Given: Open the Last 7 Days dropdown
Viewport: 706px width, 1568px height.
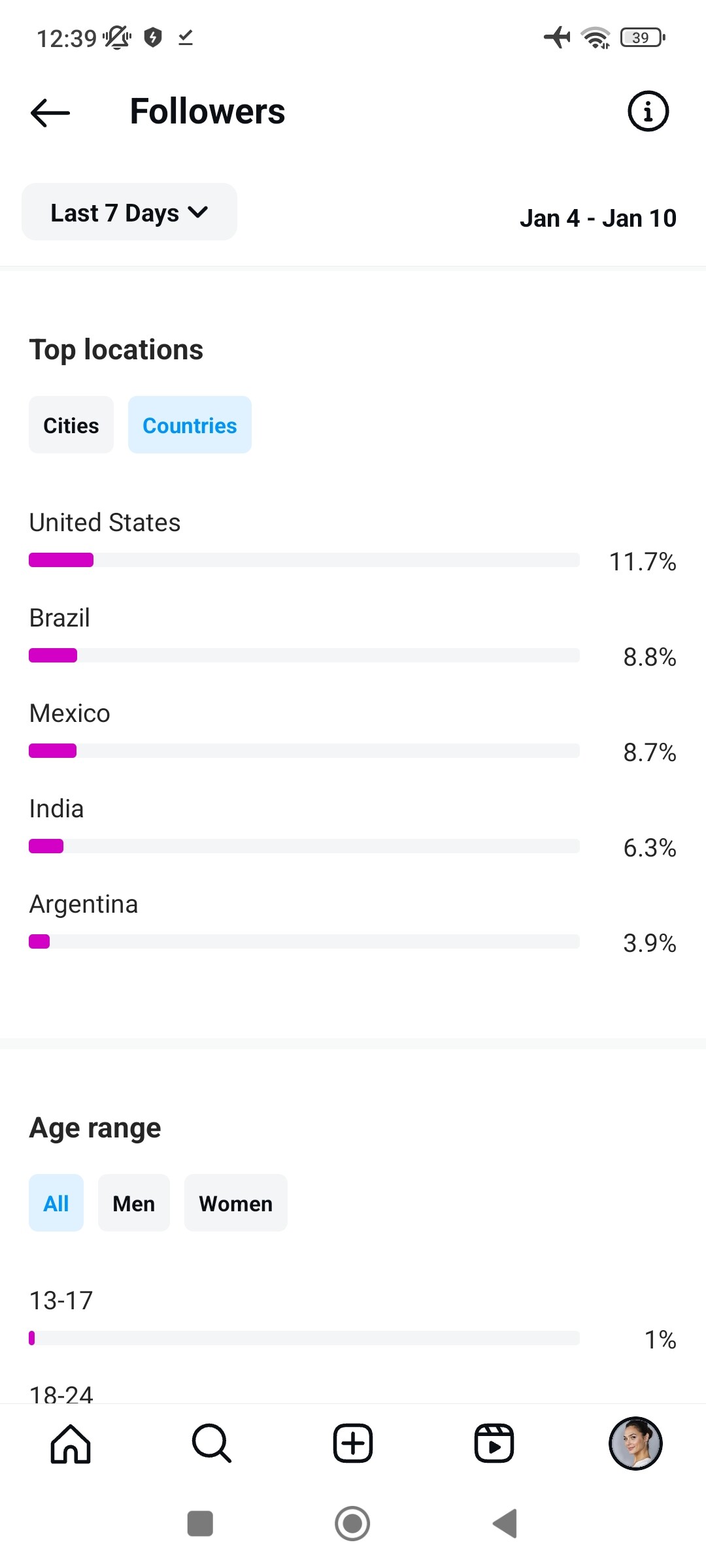Looking at the screenshot, I should click(x=129, y=212).
